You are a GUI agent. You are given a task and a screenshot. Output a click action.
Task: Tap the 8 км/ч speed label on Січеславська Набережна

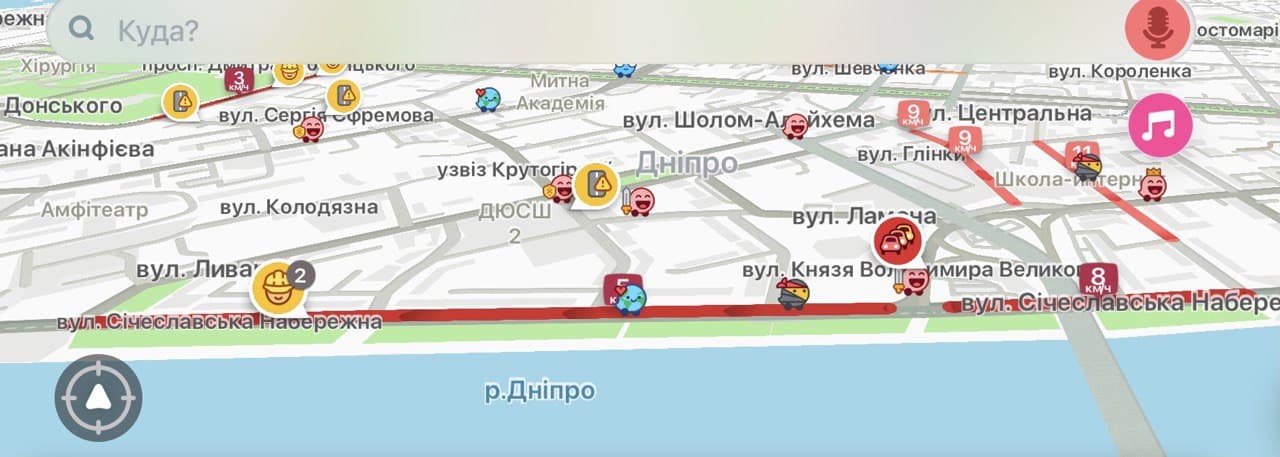[x=1098, y=279]
